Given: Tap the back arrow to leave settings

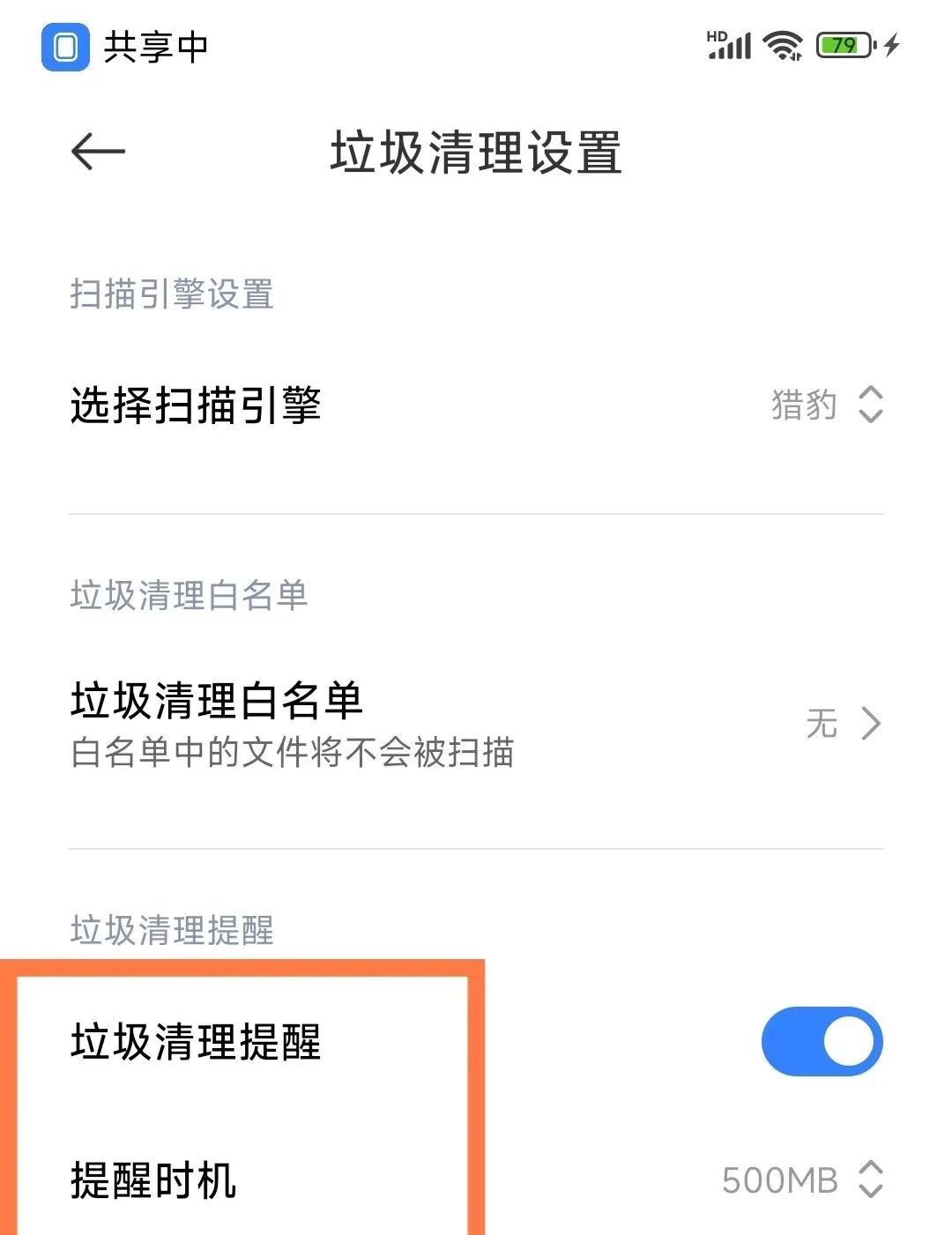Looking at the screenshot, I should (x=97, y=150).
